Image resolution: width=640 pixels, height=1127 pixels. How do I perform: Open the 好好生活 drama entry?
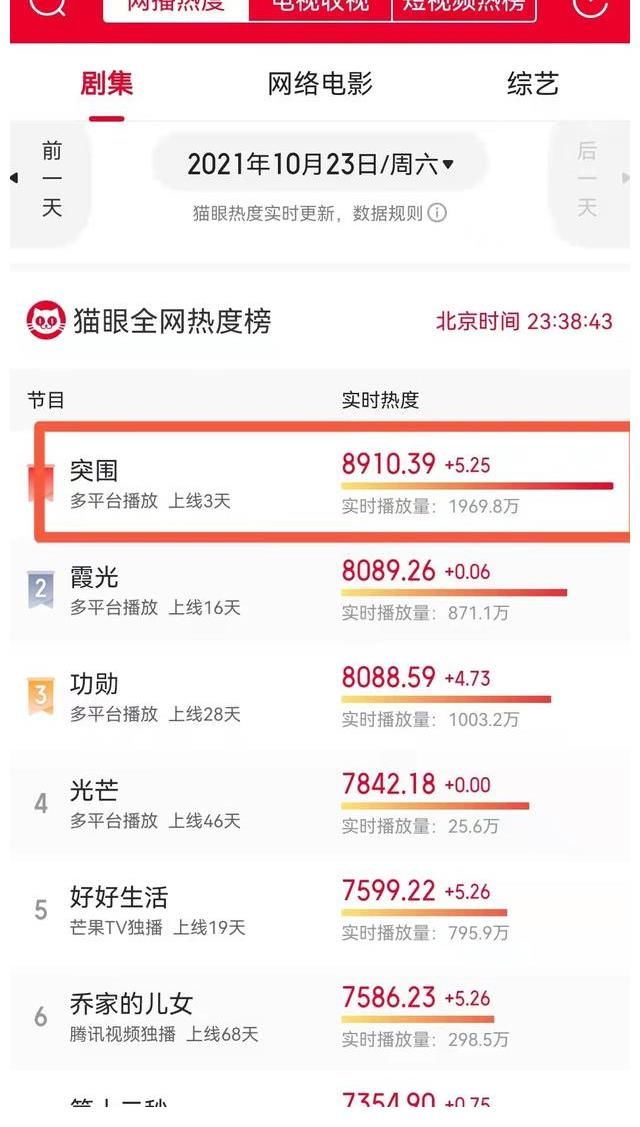(320, 910)
